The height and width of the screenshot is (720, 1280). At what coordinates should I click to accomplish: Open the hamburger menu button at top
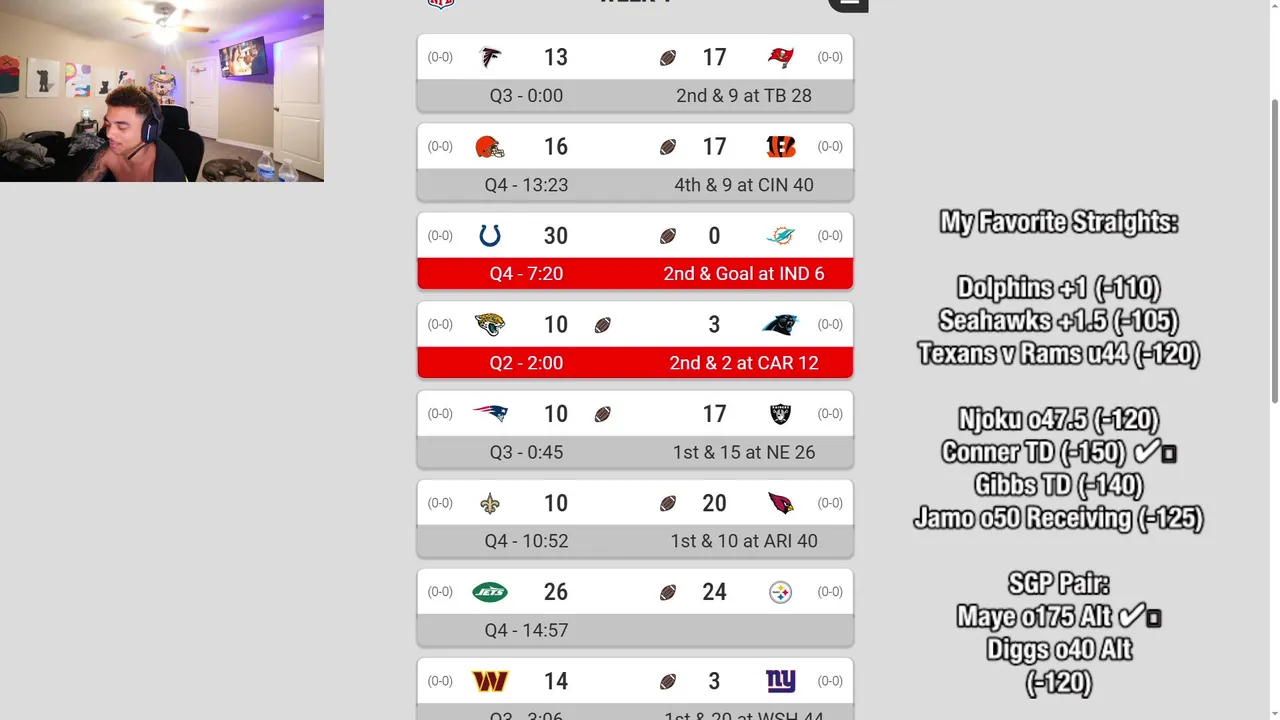848,3
